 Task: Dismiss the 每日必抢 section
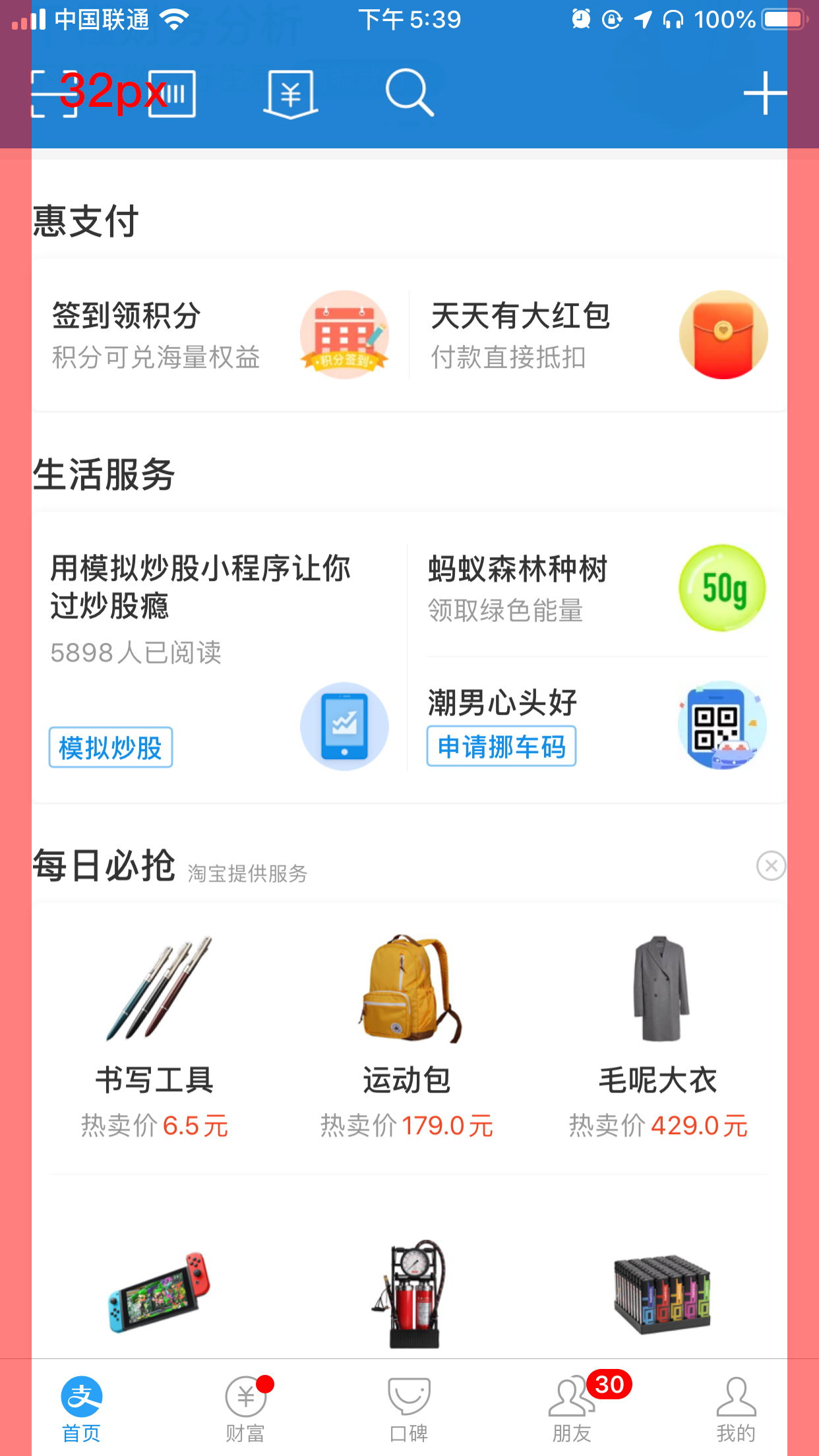pos(771,865)
